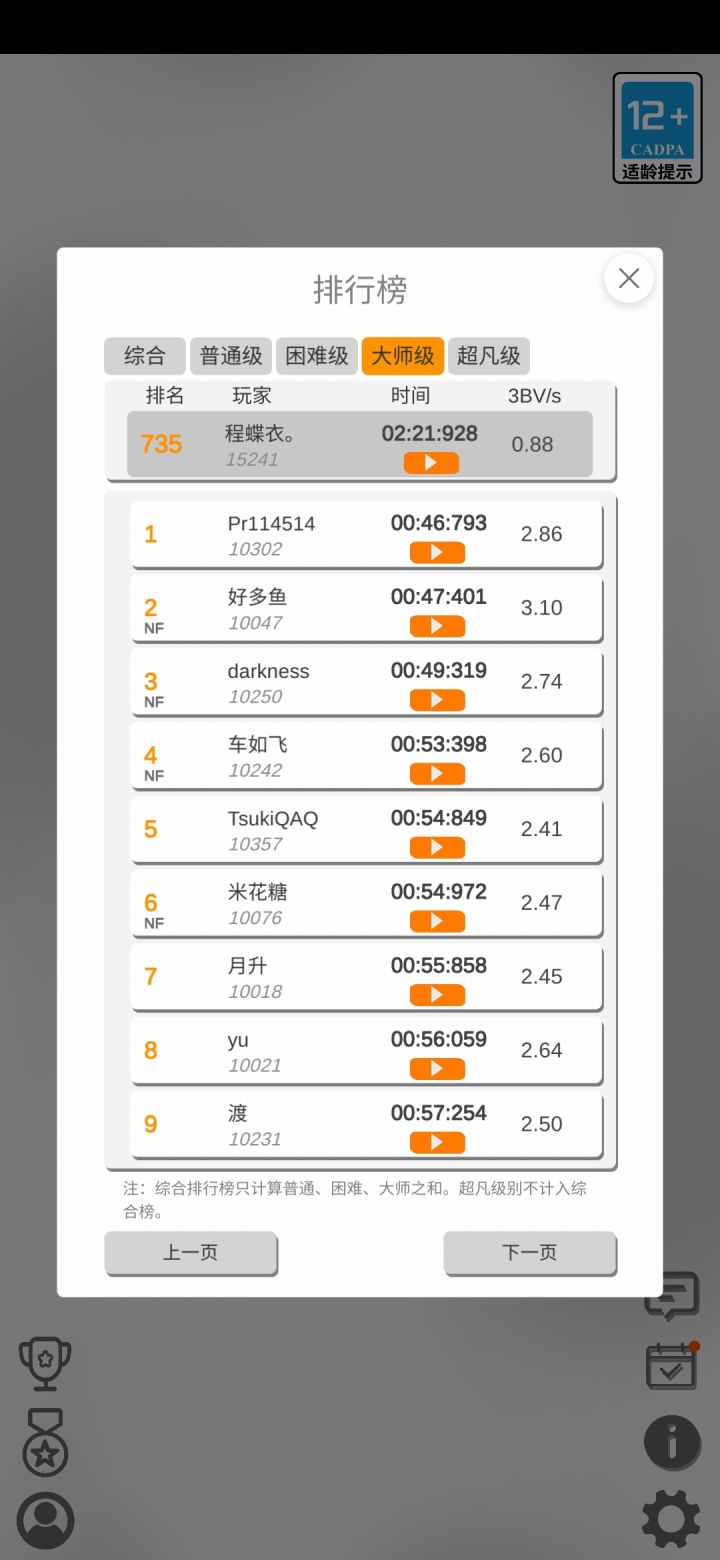Open the 超凡级 tab
Screen dimensions: 720x1560
(489, 355)
